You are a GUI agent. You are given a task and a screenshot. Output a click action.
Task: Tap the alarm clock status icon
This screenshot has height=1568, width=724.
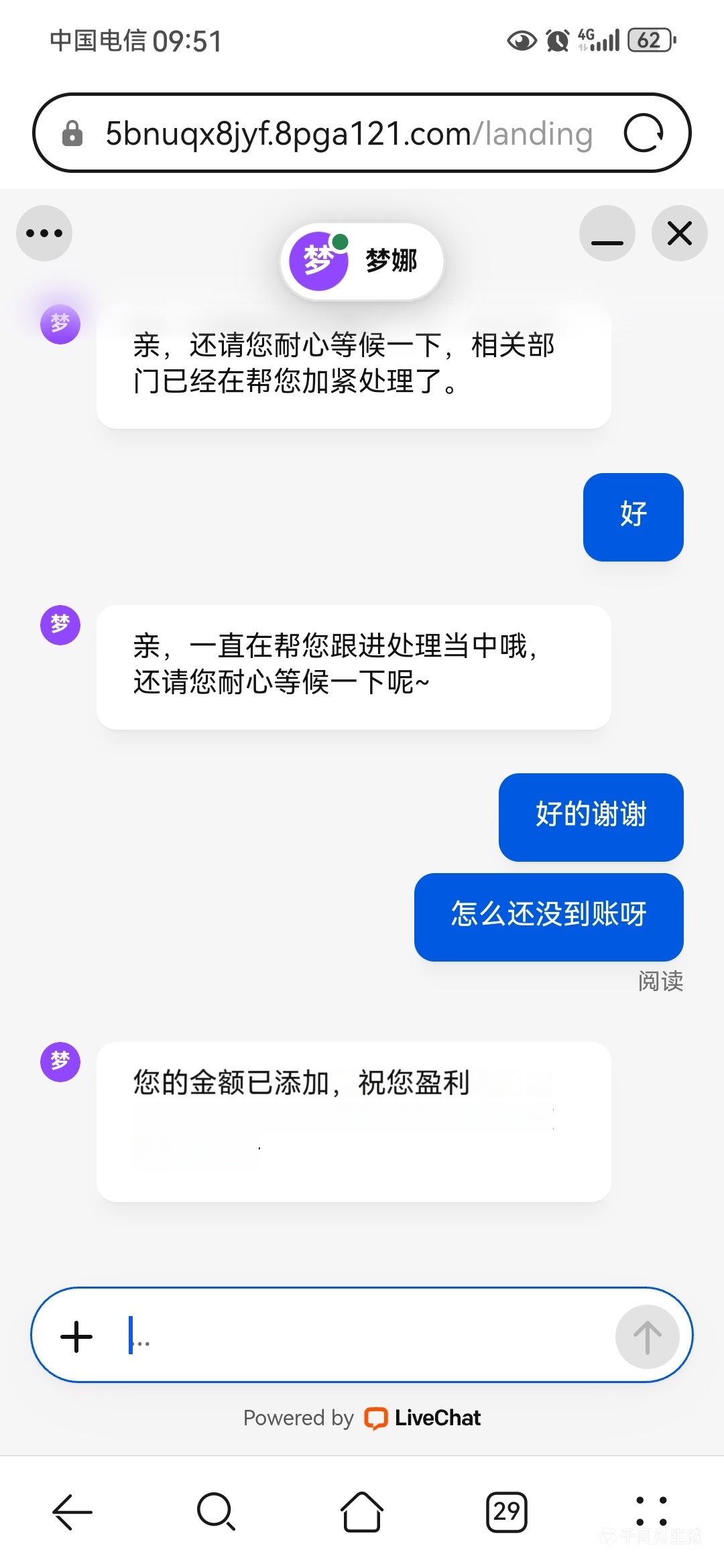point(557,42)
